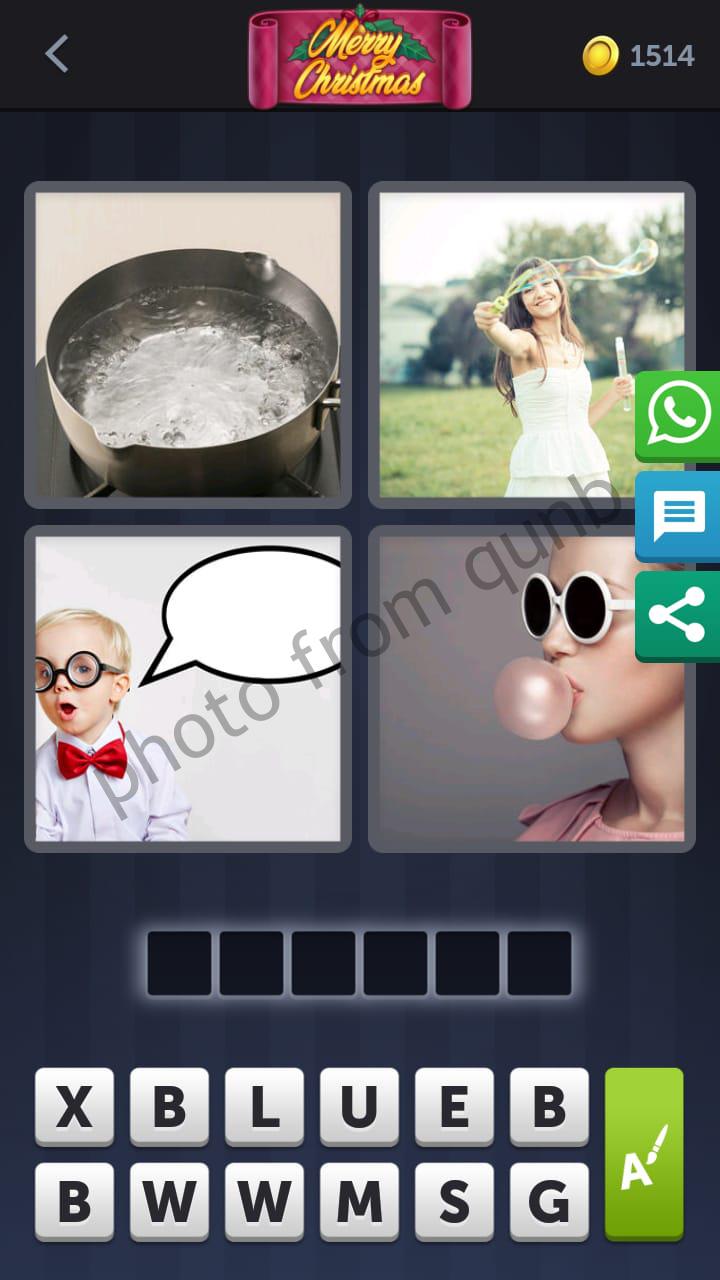
Task: Share the puzzle via WhatsApp
Action: point(678,414)
